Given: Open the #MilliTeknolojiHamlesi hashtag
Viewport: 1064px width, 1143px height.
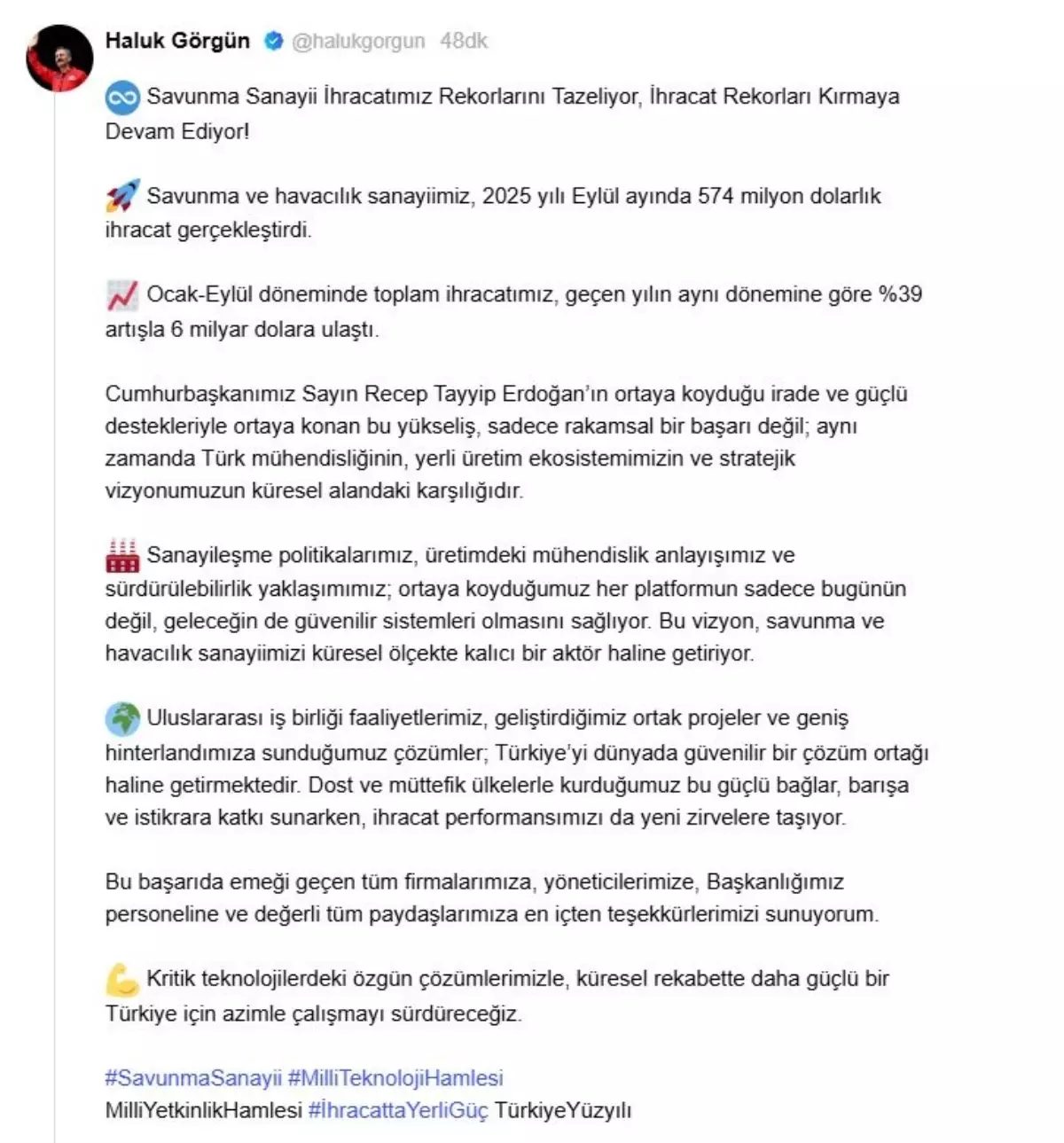Looking at the screenshot, I should tap(395, 1078).
